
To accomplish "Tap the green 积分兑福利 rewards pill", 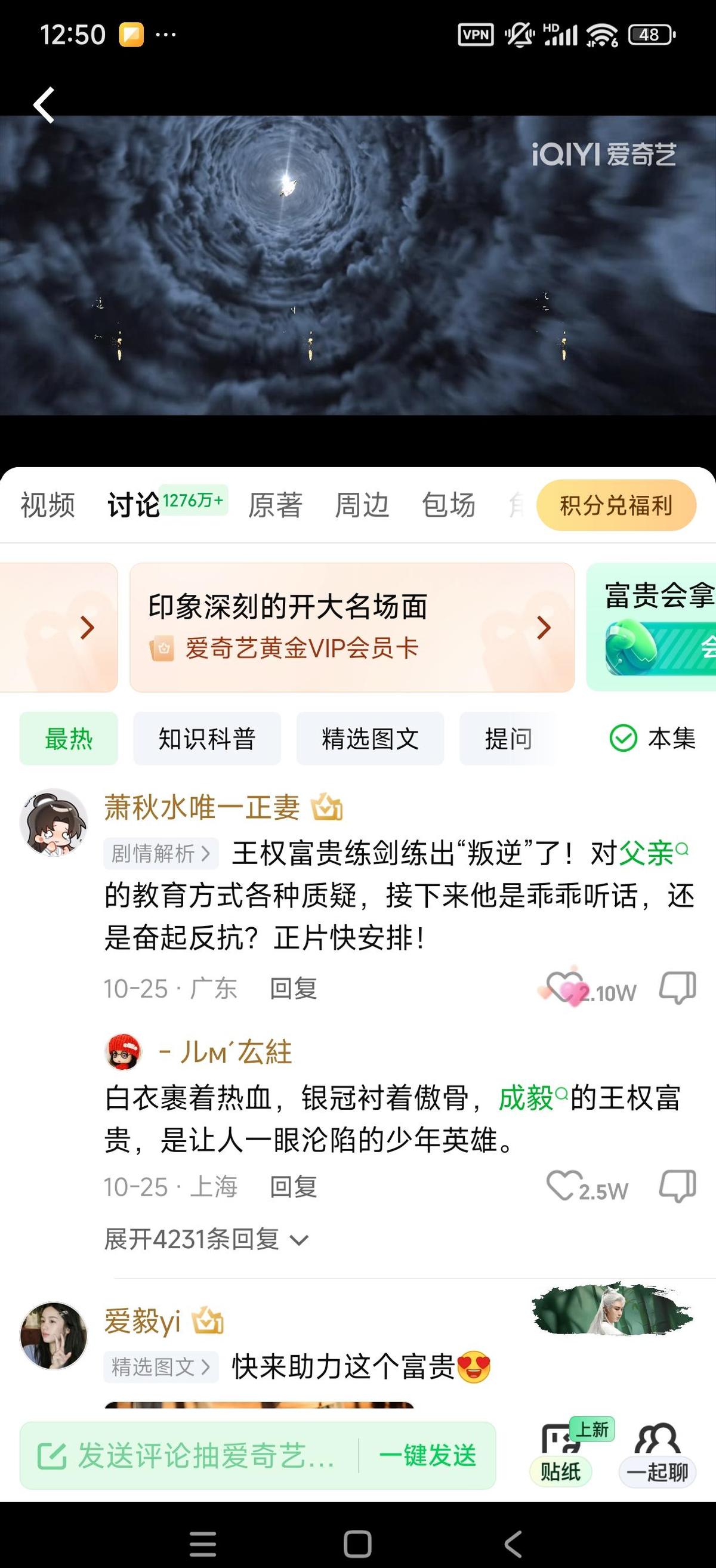I will (x=616, y=505).
